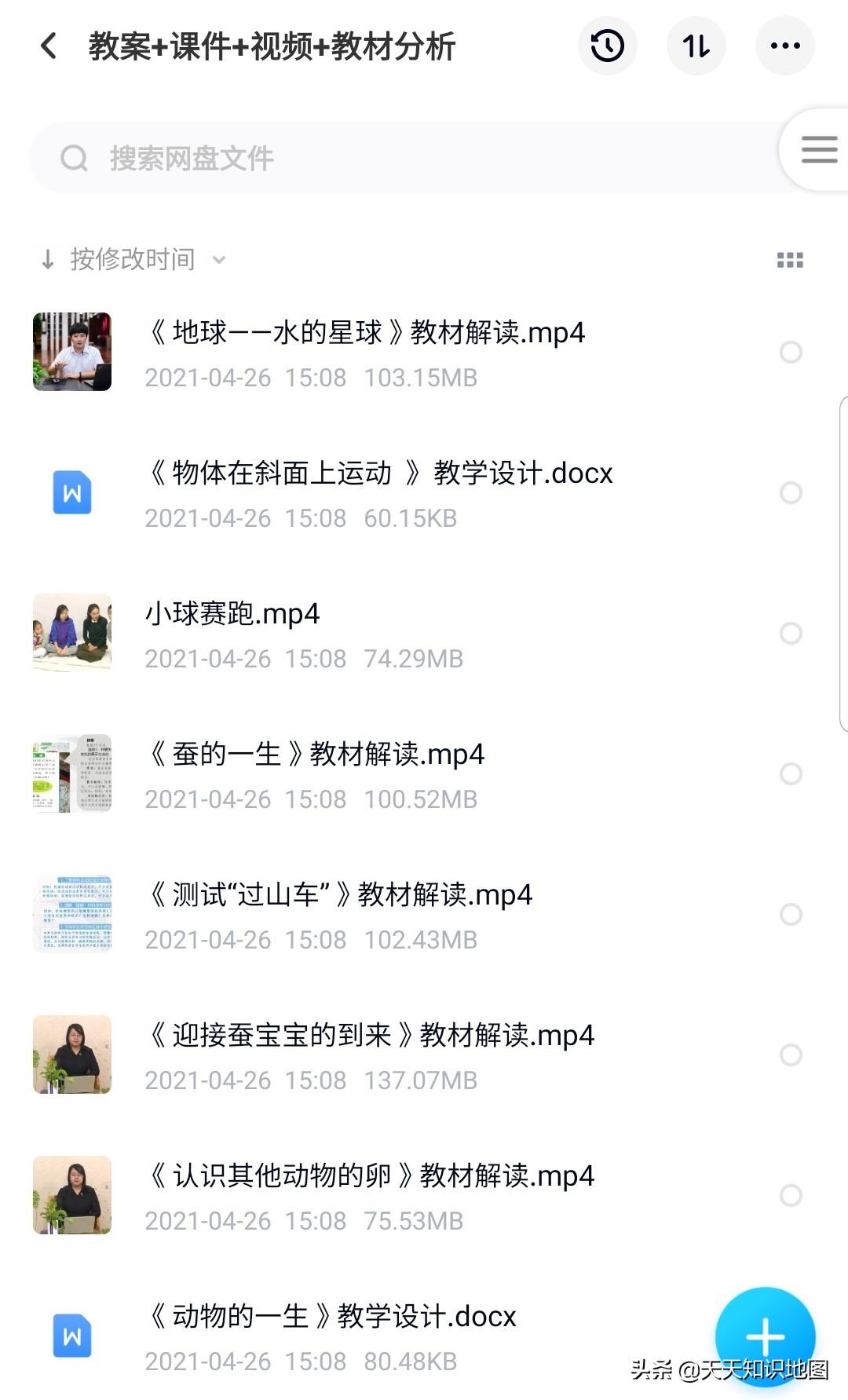
Task: Select the 《认识其他动物的卵》教材解读.mp4 checkbox
Action: click(x=791, y=1196)
